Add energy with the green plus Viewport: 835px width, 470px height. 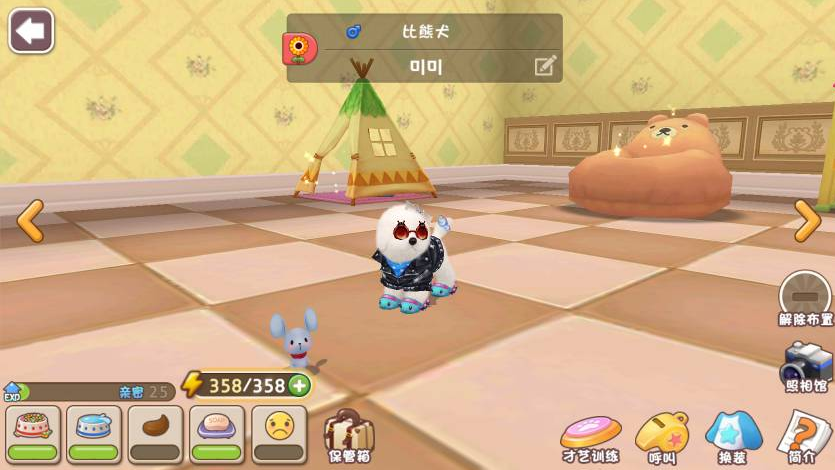coord(299,385)
